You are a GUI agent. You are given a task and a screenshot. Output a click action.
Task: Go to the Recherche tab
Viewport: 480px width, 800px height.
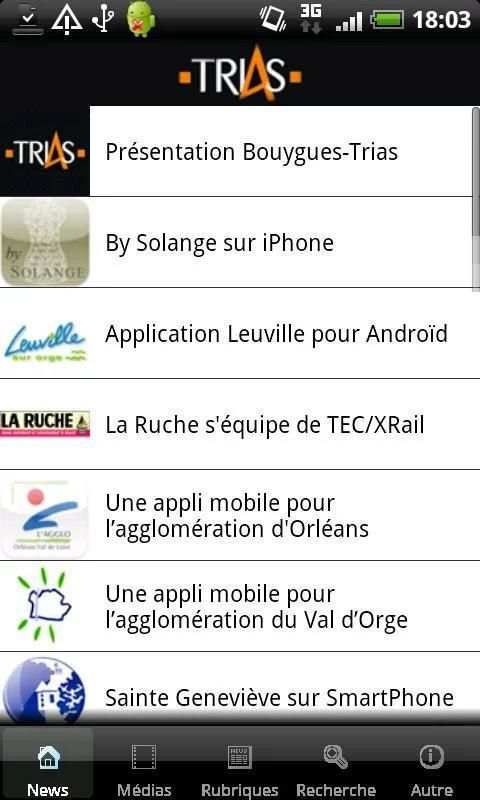pos(336,763)
